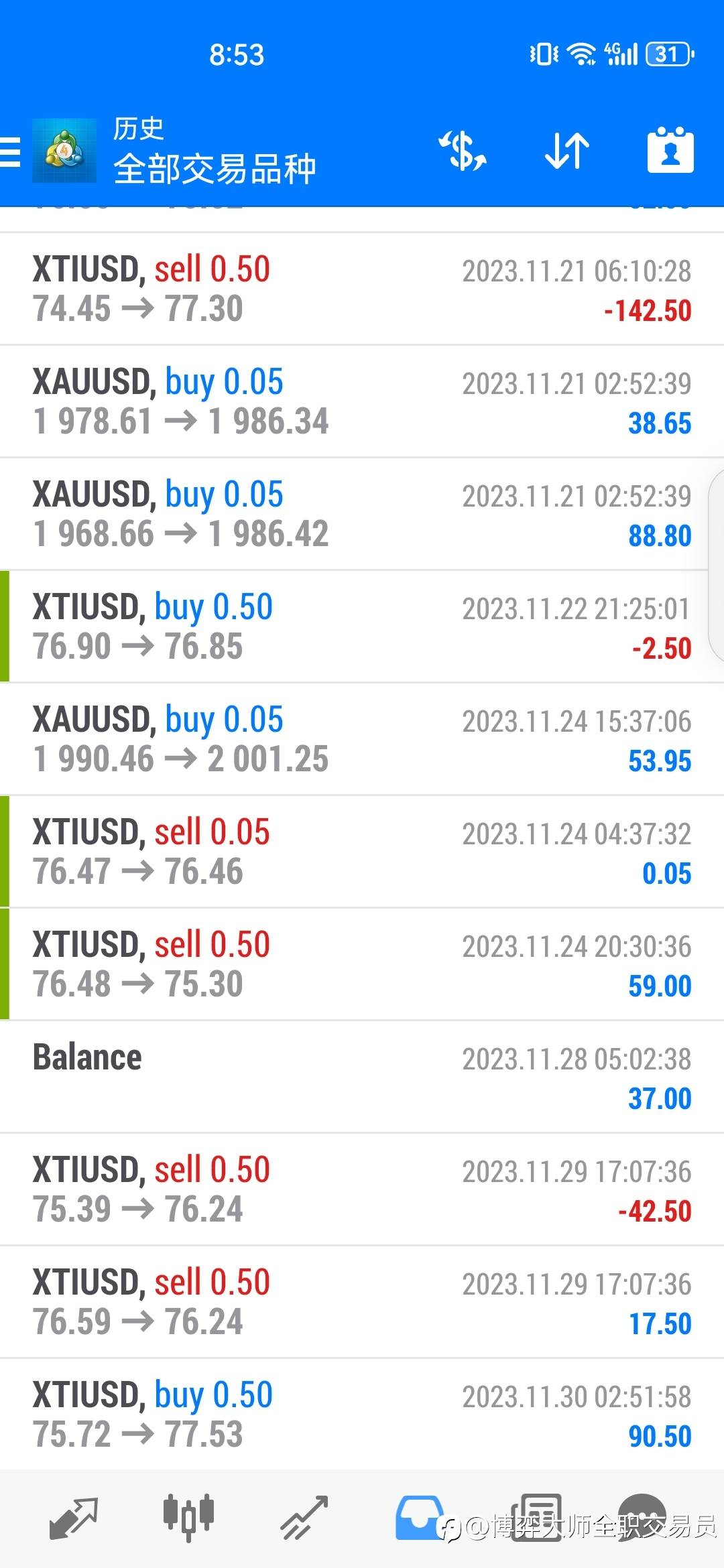Switch to the quotes tab

pyautogui.click(x=74, y=1517)
